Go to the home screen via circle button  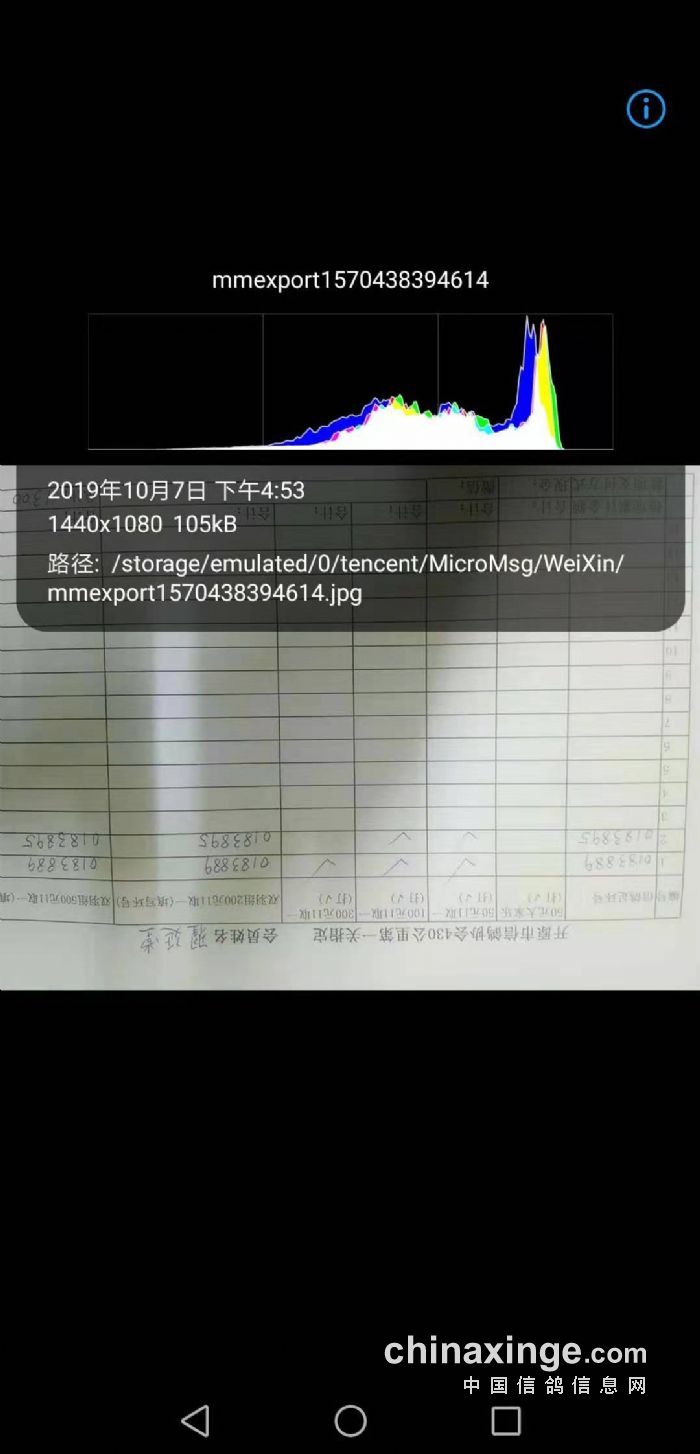click(351, 1420)
